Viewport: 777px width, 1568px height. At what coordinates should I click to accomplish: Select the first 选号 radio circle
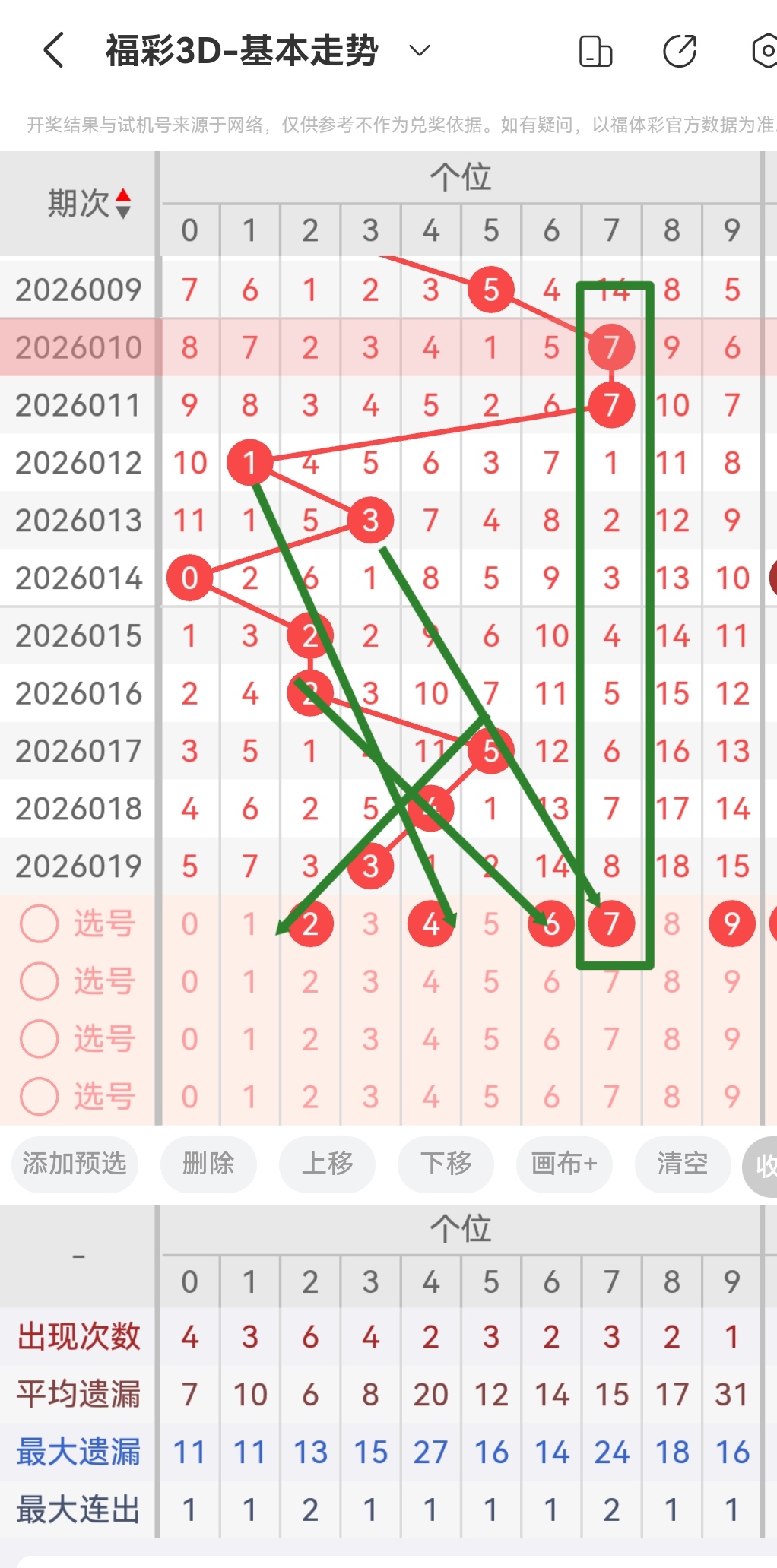coord(39,923)
